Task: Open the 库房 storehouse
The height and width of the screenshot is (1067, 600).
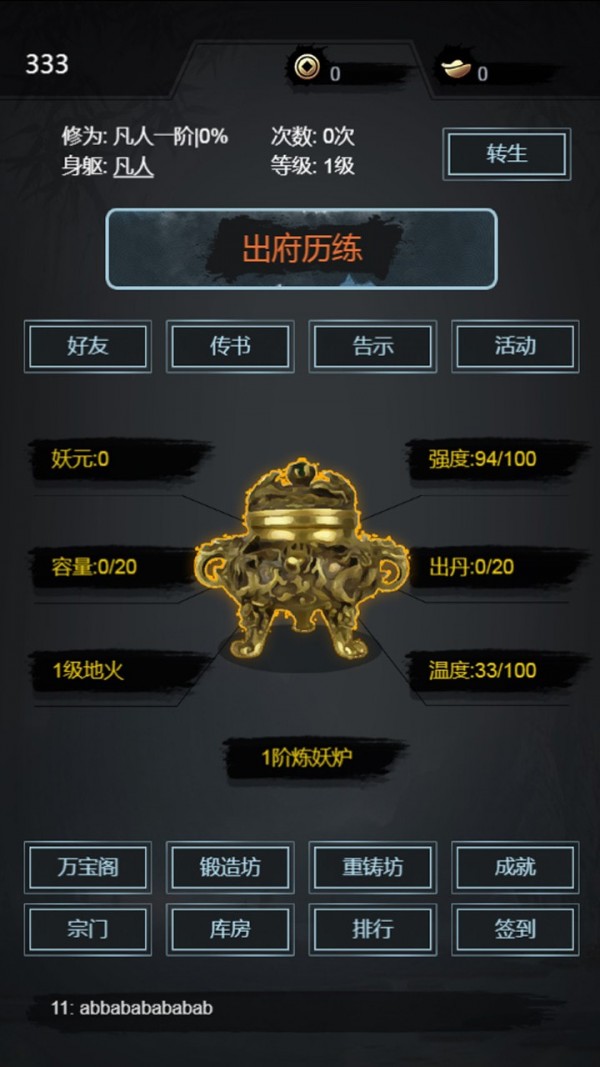Action: (230, 929)
